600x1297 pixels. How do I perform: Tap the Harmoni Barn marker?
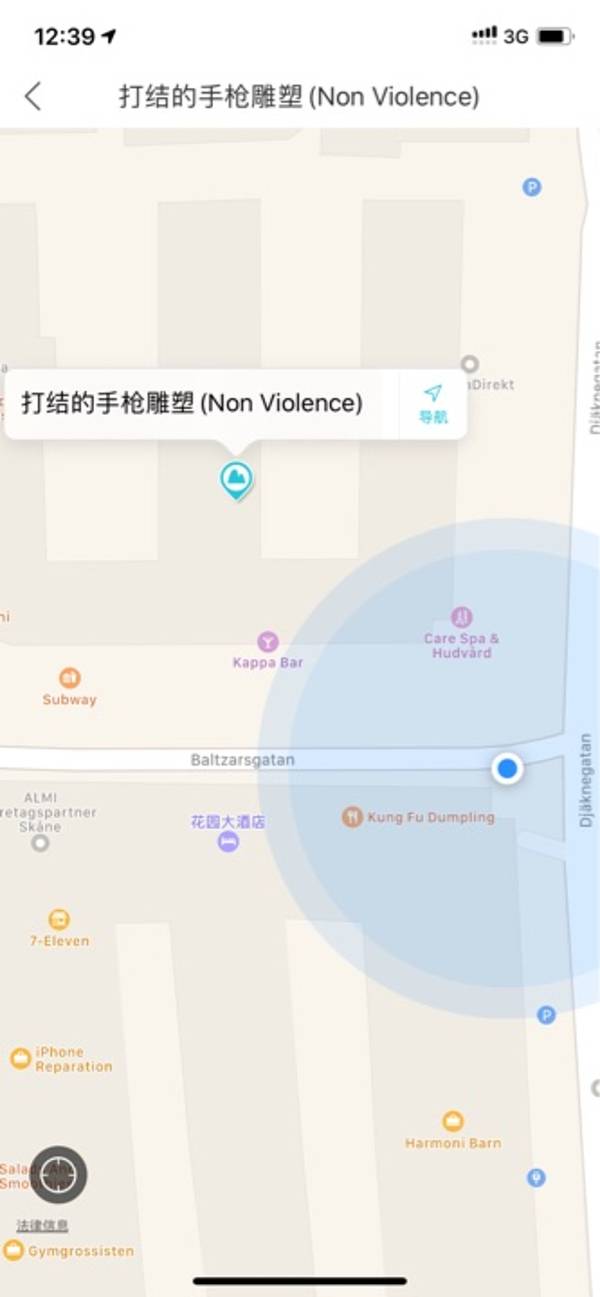(453, 1121)
